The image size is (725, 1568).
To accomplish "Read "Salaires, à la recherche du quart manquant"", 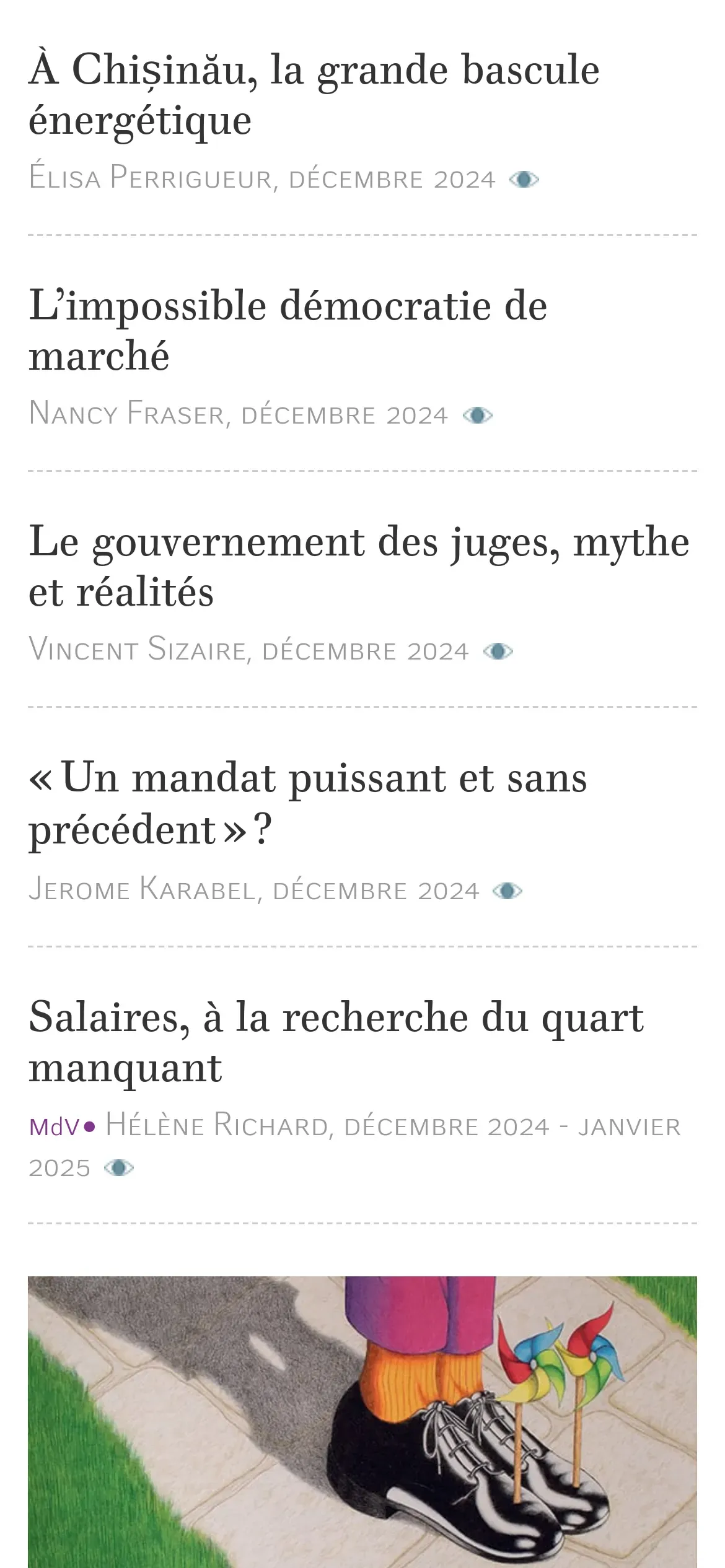I will pyautogui.click(x=336, y=1042).
